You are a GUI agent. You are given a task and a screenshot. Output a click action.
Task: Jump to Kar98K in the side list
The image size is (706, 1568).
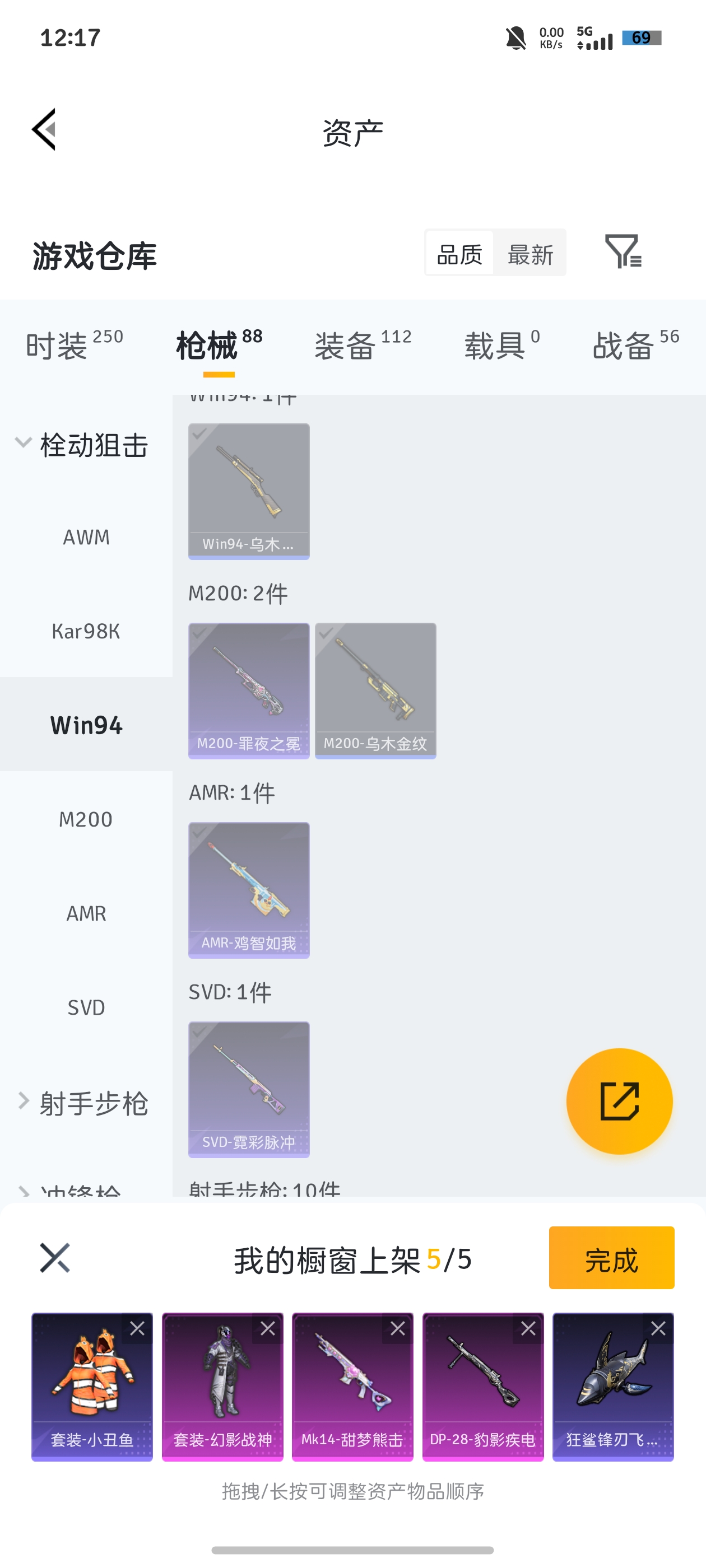pyautogui.click(x=86, y=631)
